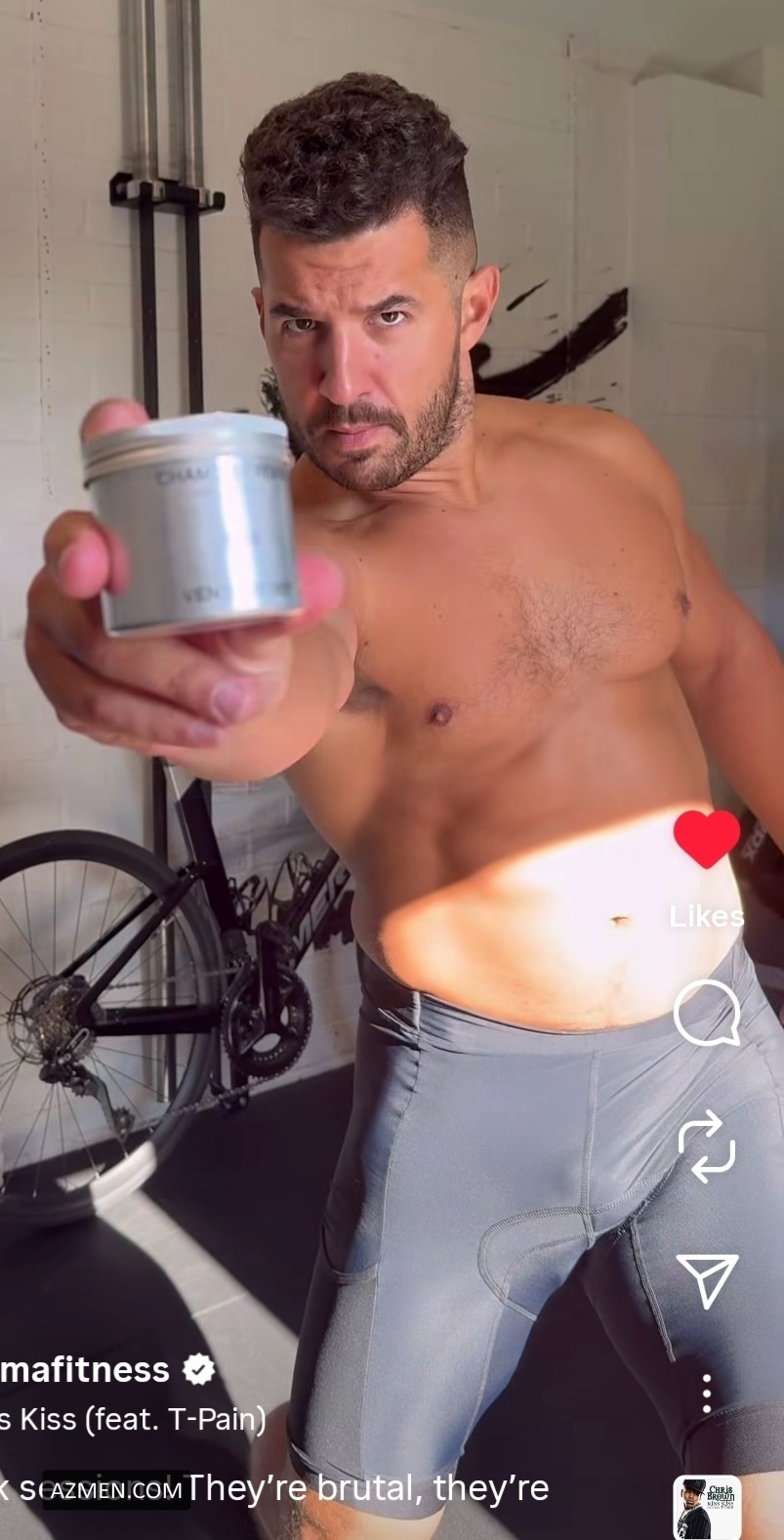Unlike the reel with the red heart
This screenshot has width=784, height=1540.
pyautogui.click(x=706, y=839)
